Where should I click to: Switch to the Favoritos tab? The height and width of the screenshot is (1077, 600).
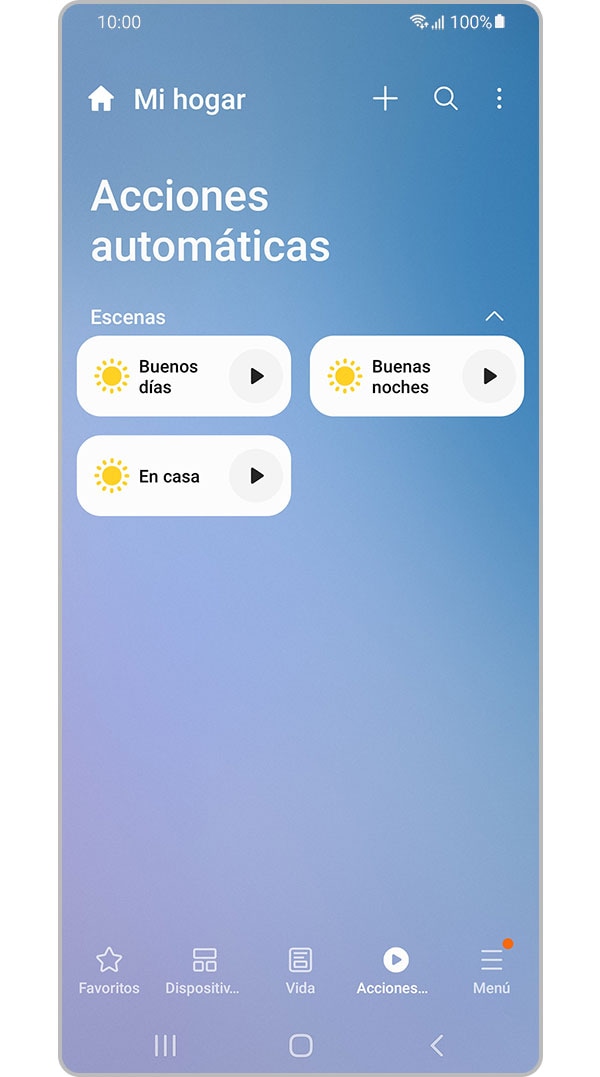pyautogui.click(x=109, y=971)
